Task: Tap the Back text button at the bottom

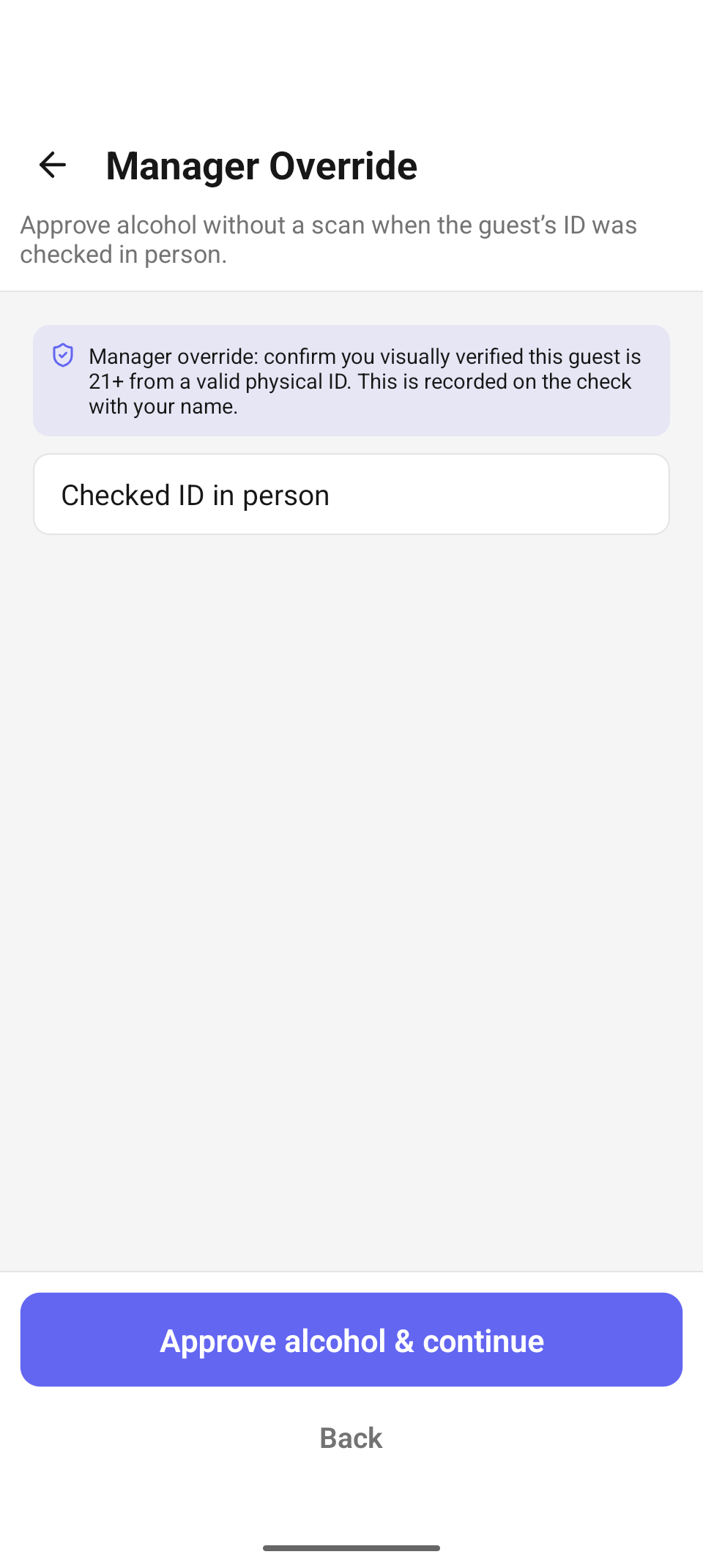Action: (351, 1438)
